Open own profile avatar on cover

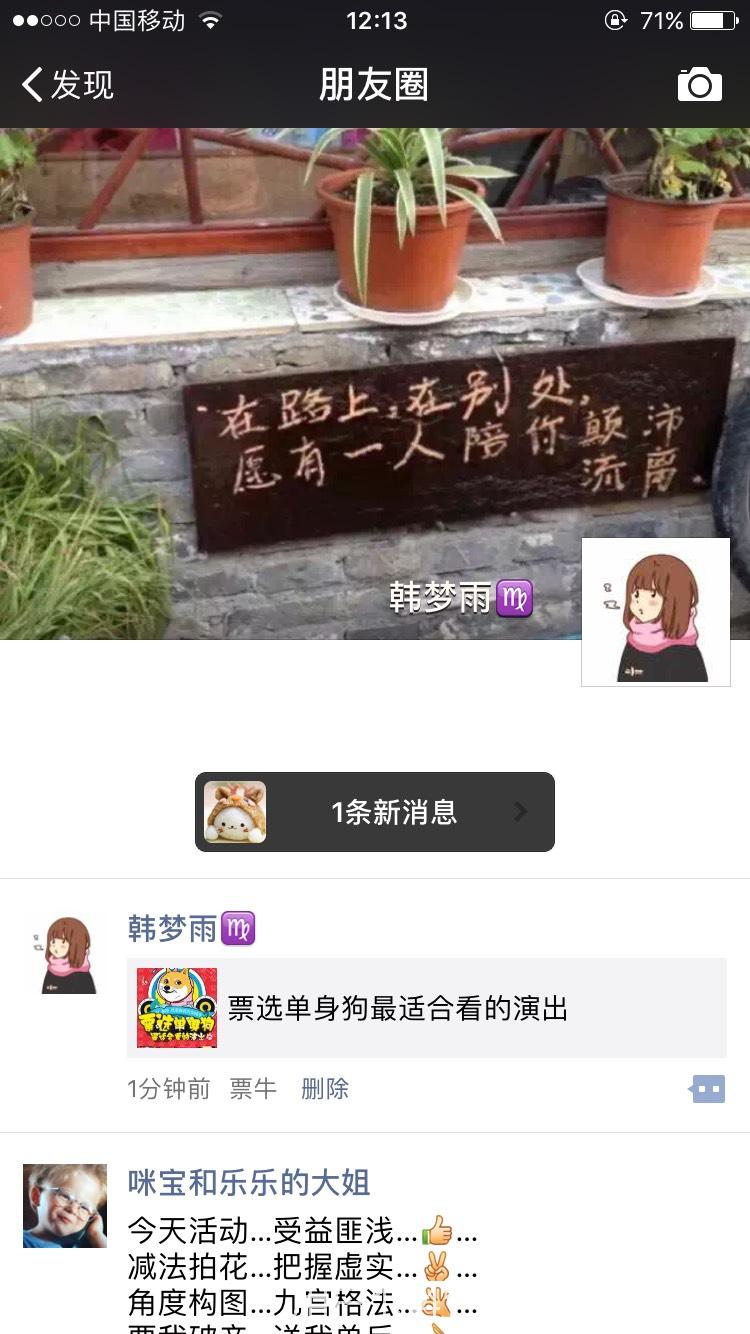[656, 612]
